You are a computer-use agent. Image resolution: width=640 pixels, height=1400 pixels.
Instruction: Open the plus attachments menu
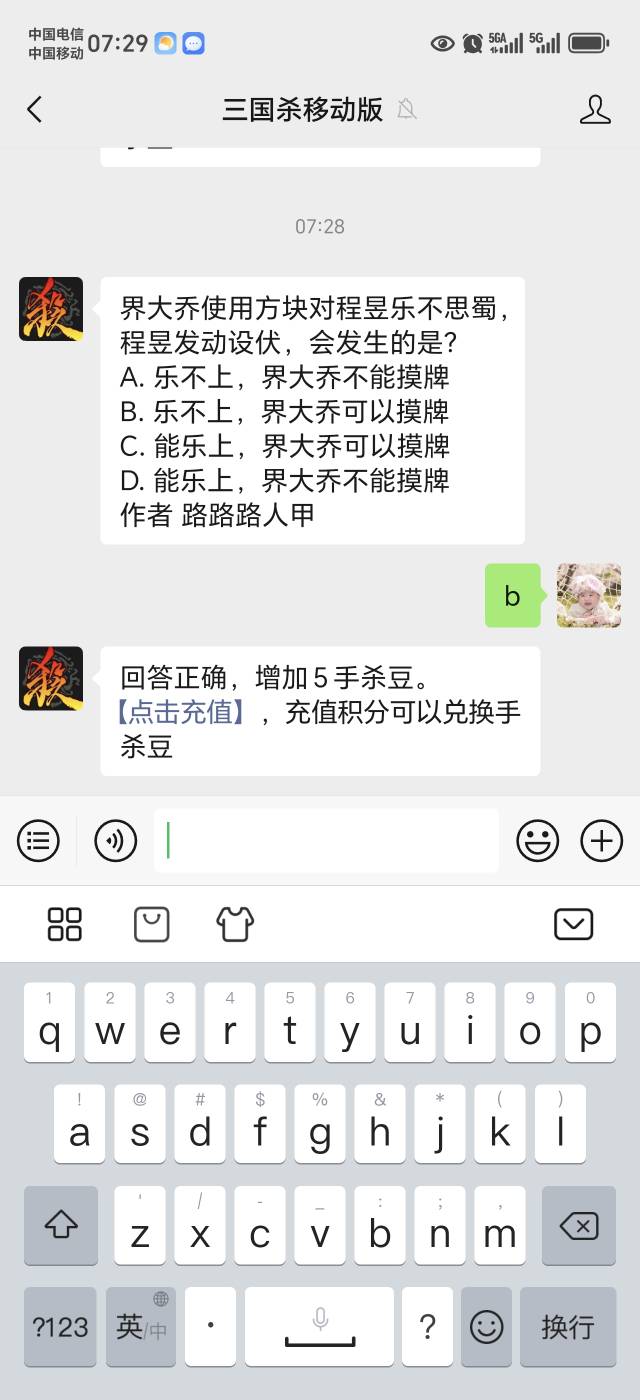[601, 841]
